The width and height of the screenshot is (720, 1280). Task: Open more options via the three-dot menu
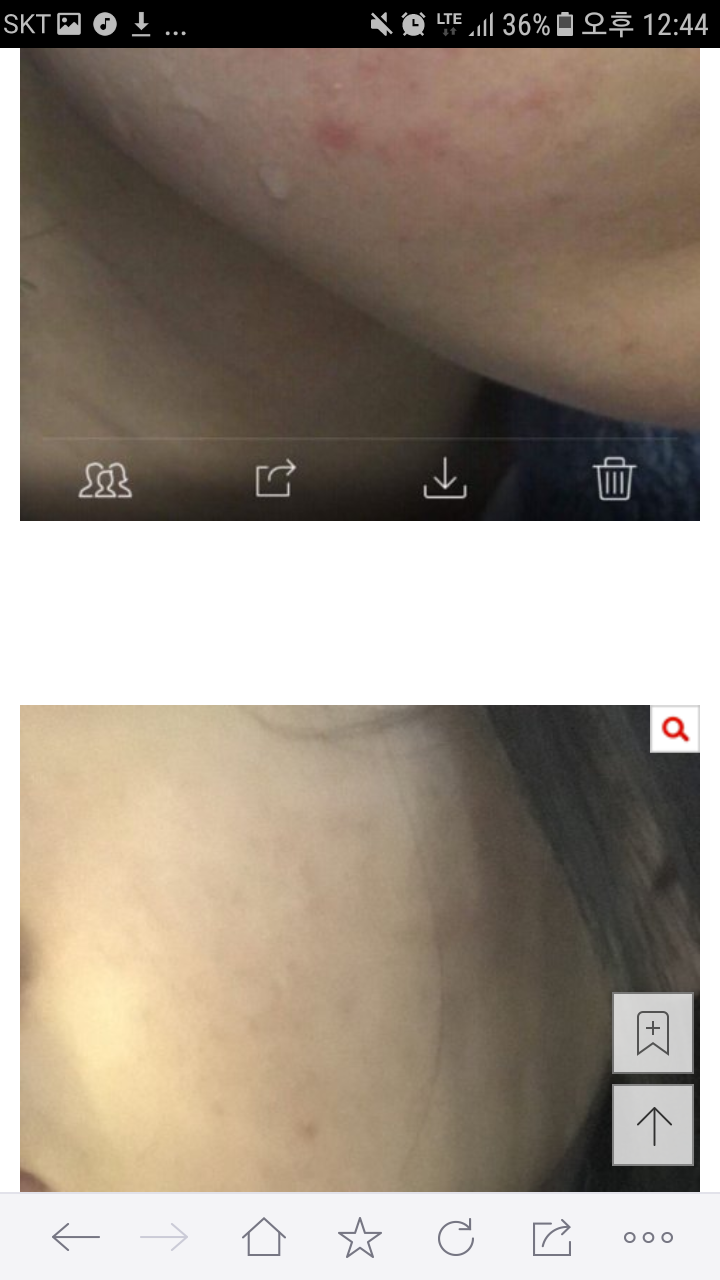[648, 1237]
